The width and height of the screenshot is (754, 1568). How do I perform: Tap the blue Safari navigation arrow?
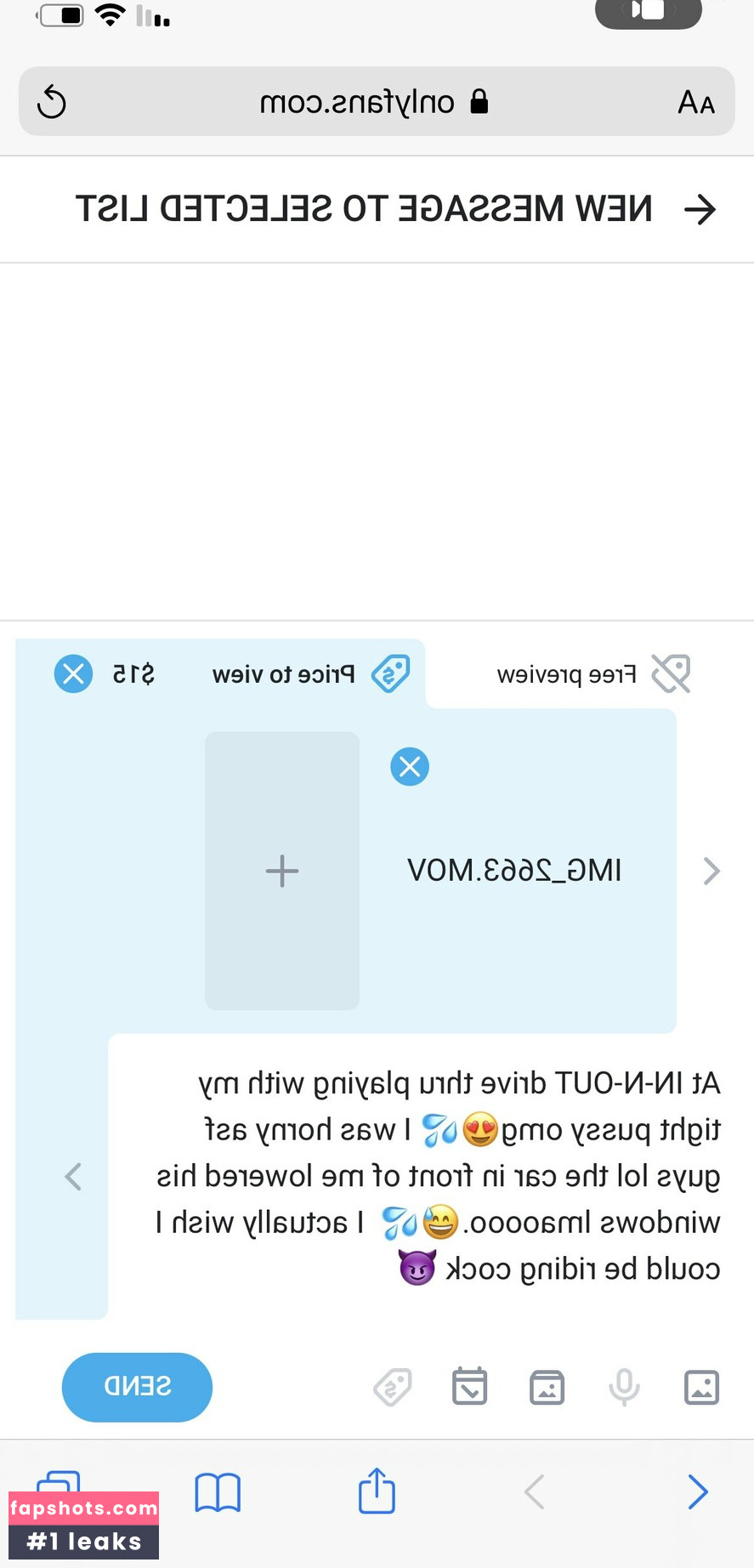pos(697,1491)
